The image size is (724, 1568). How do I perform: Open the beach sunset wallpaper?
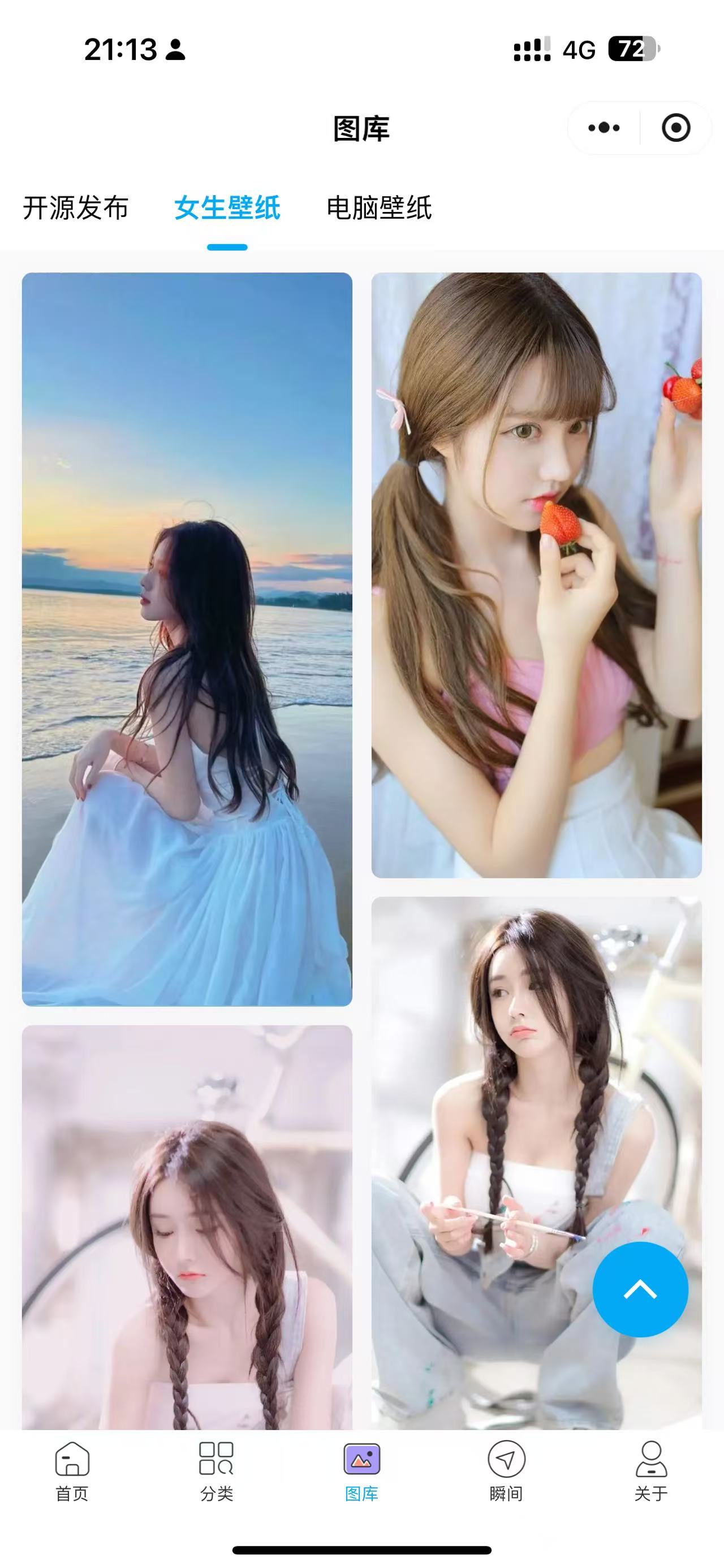coord(187,639)
